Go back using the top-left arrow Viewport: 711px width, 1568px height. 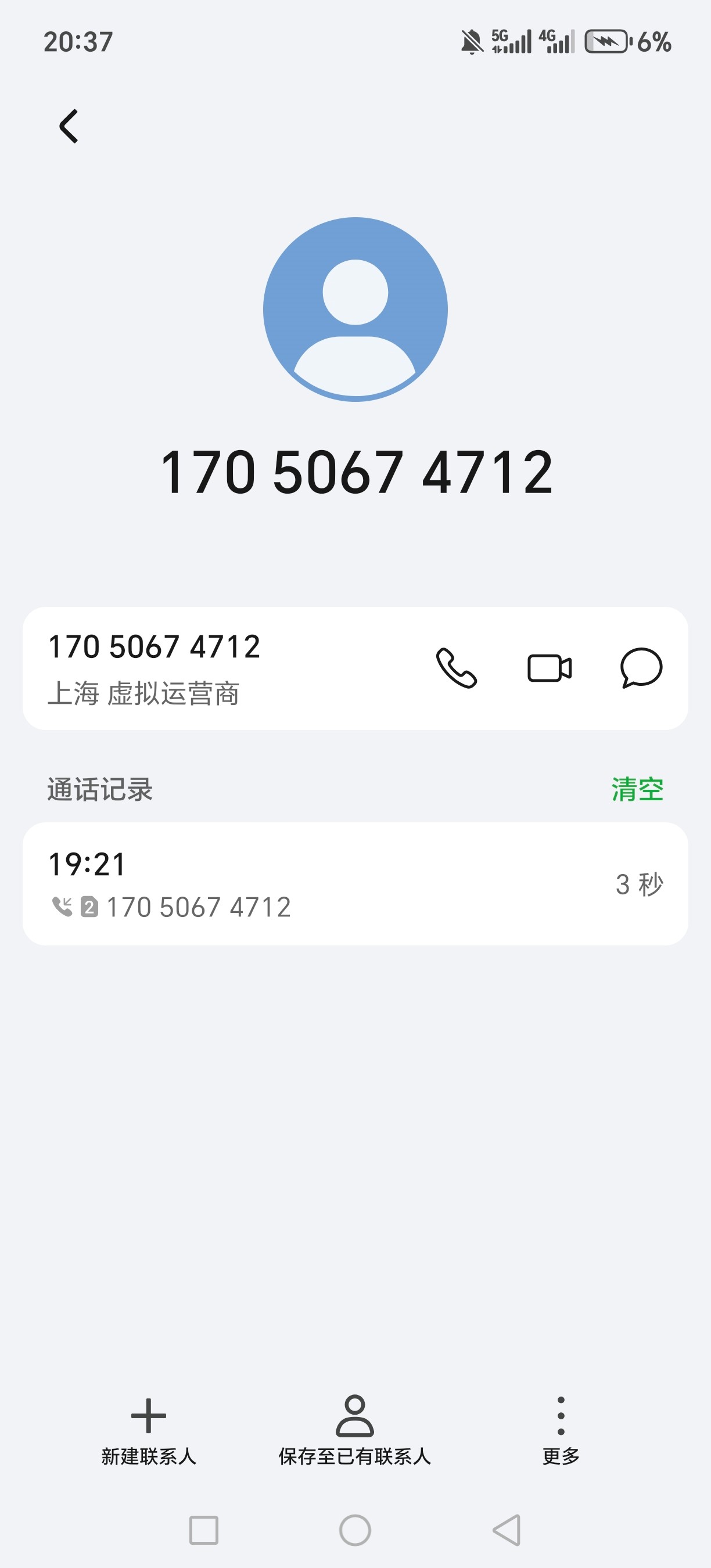pos(69,126)
